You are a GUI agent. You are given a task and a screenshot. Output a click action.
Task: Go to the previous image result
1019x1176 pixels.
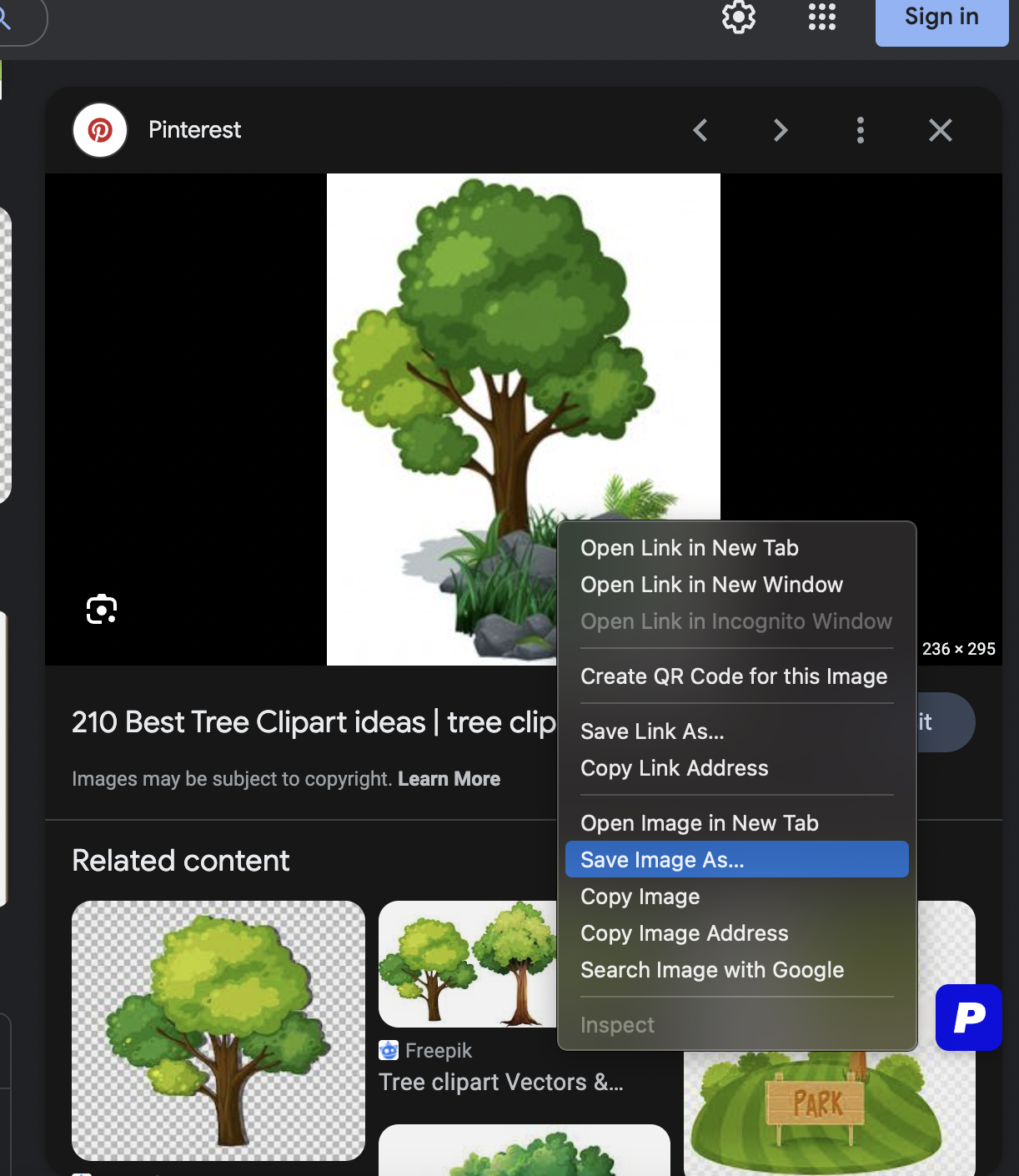tap(700, 130)
